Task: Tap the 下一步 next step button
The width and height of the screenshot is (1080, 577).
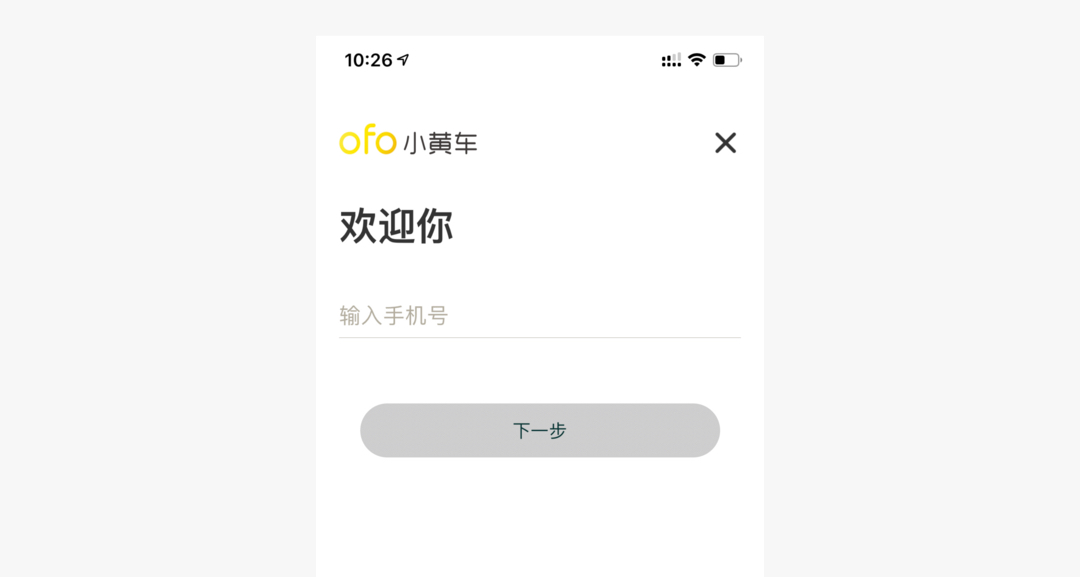Action: [x=539, y=431]
